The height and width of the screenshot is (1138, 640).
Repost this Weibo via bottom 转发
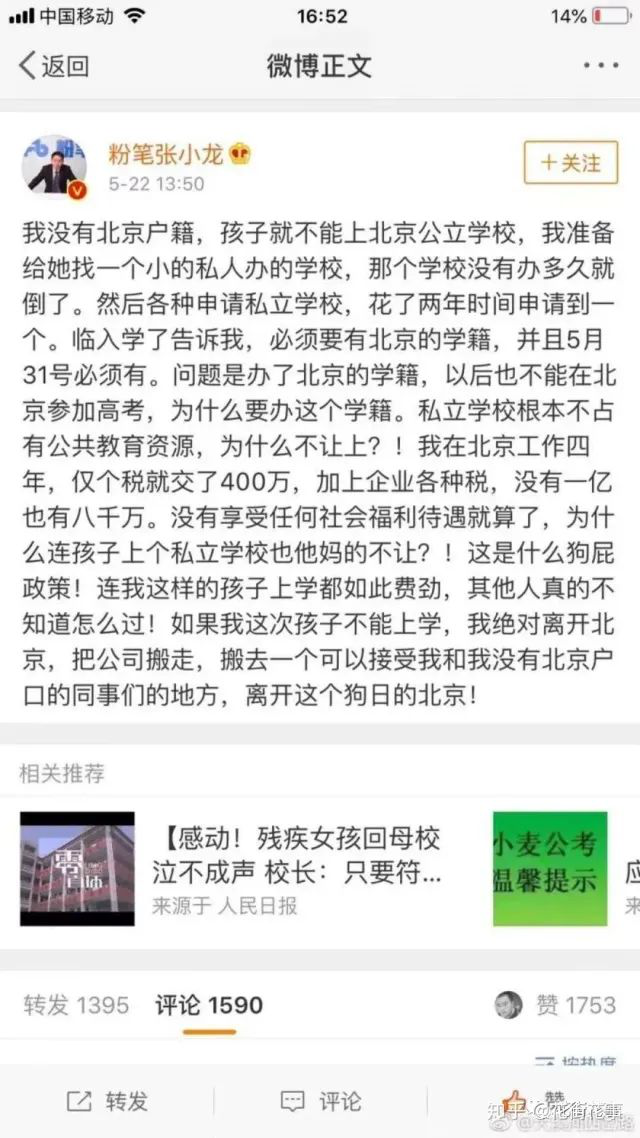[107, 1101]
